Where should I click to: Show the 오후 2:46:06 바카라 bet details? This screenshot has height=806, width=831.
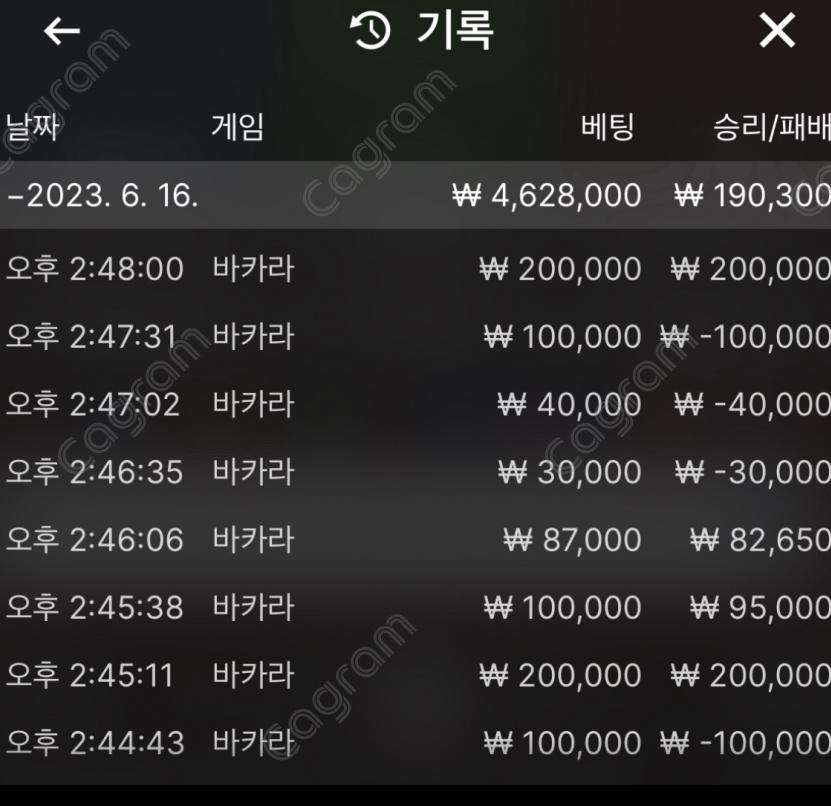point(415,540)
